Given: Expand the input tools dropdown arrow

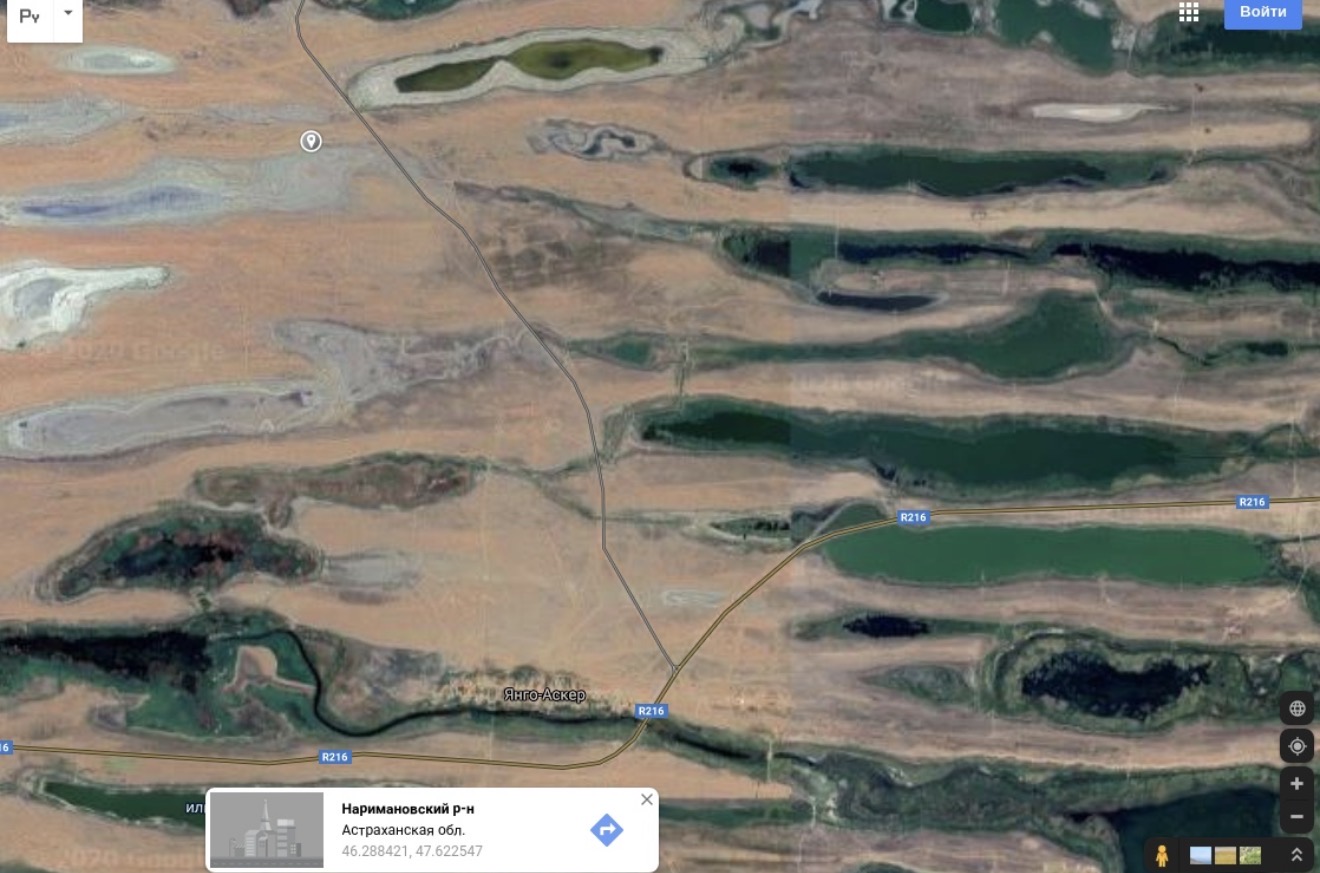Looking at the screenshot, I should 67,14.
